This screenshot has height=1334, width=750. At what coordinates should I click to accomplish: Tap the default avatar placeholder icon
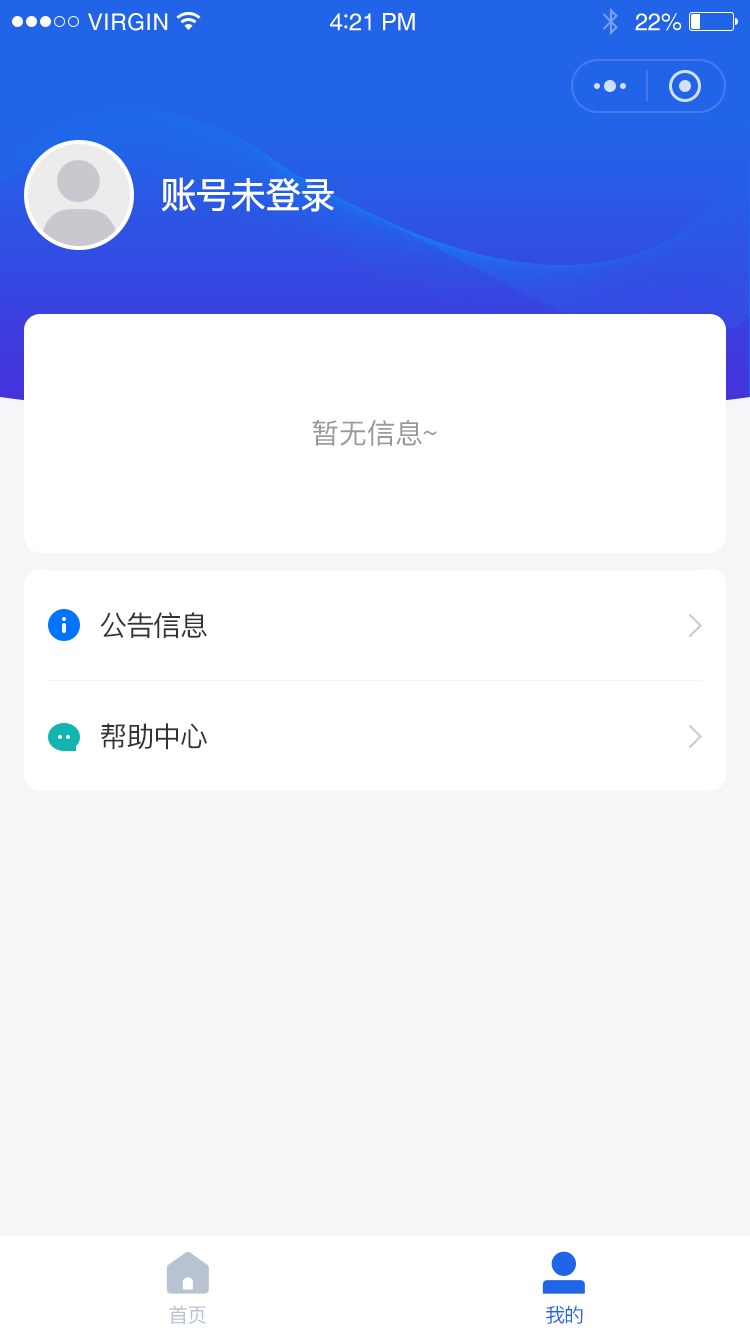pos(78,194)
